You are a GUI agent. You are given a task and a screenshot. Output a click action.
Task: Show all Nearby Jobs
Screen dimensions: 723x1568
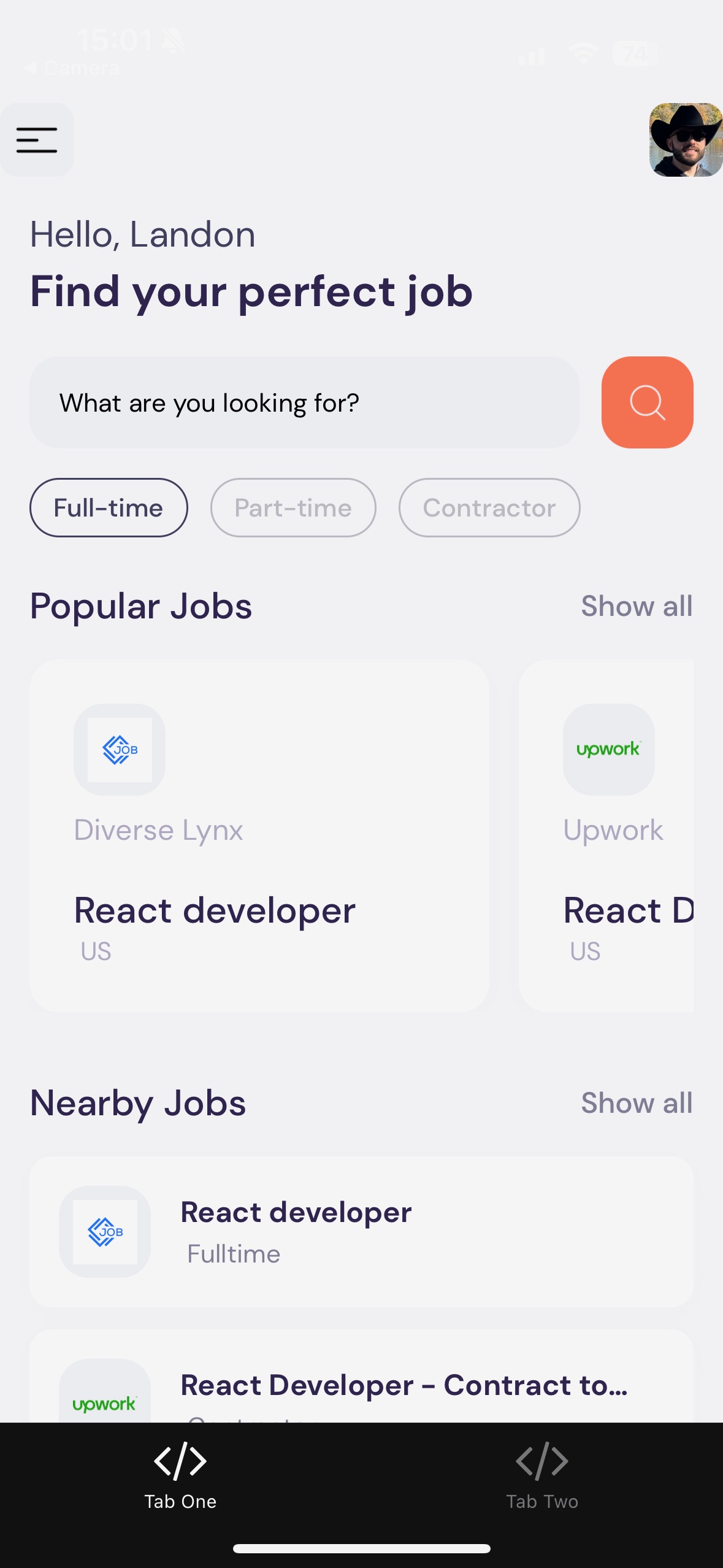pos(637,1103)
